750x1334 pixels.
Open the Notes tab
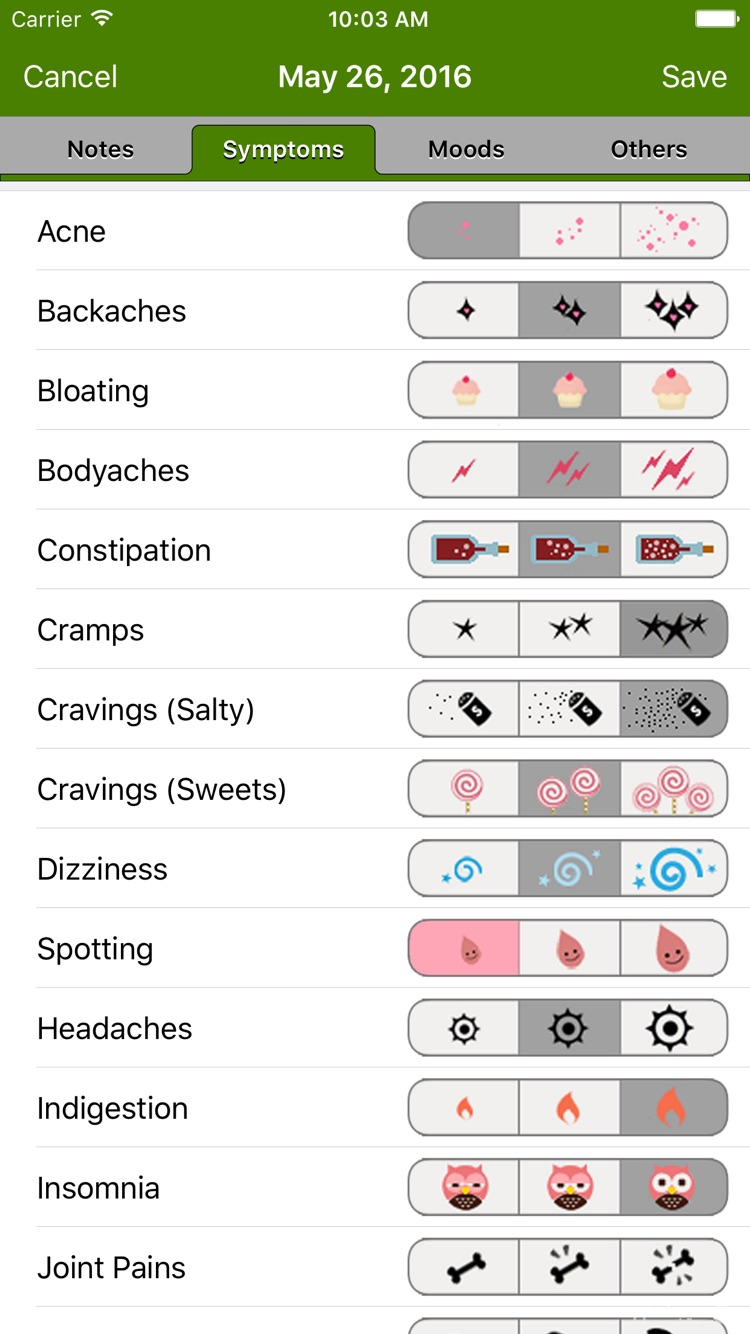[99, 149]
